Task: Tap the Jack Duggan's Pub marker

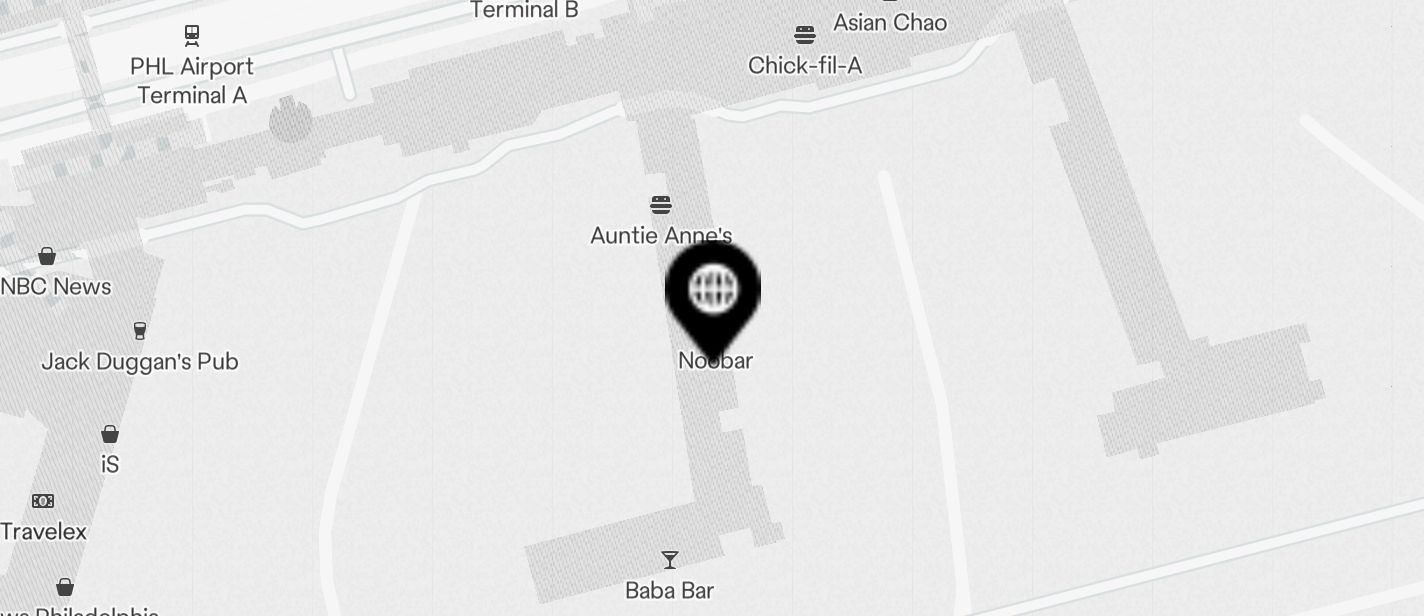Action: click(139, 331)
